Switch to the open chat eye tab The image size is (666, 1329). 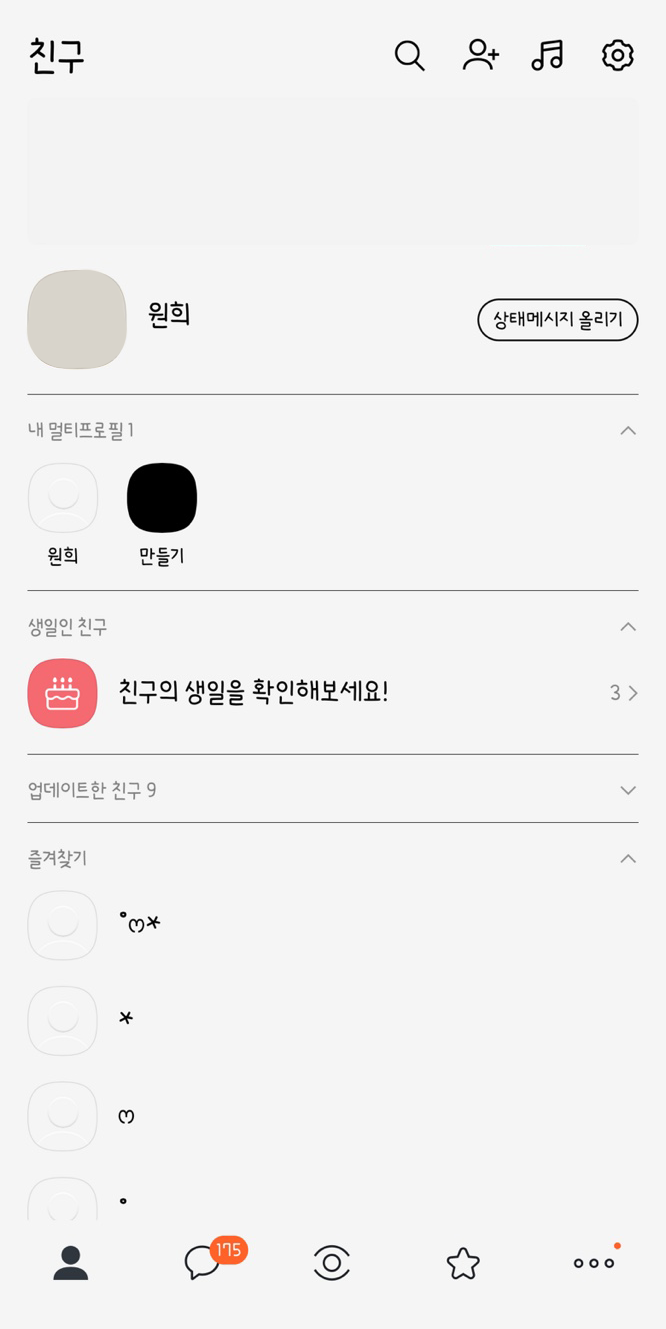tap(332, 1262)
